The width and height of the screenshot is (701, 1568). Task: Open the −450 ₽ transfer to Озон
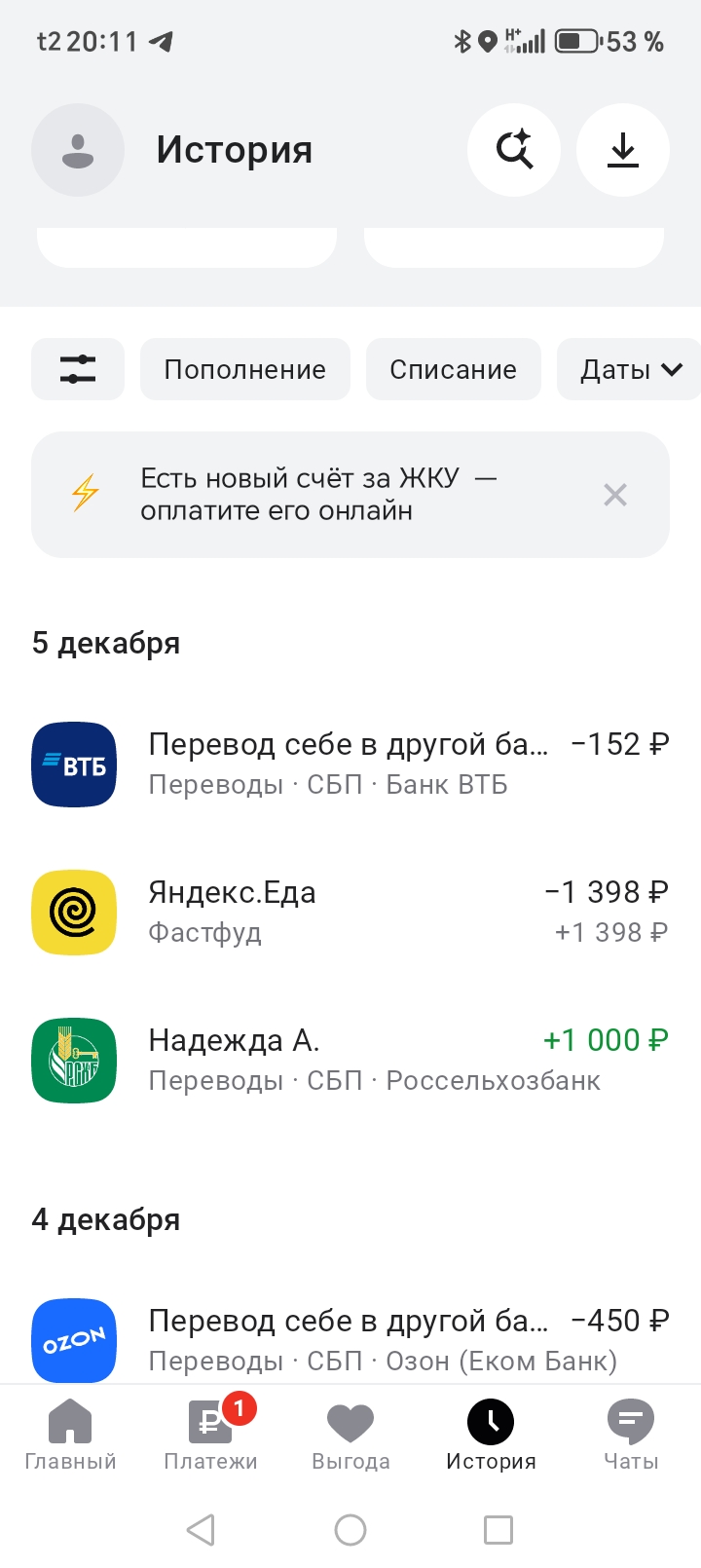pos(350,1339)
